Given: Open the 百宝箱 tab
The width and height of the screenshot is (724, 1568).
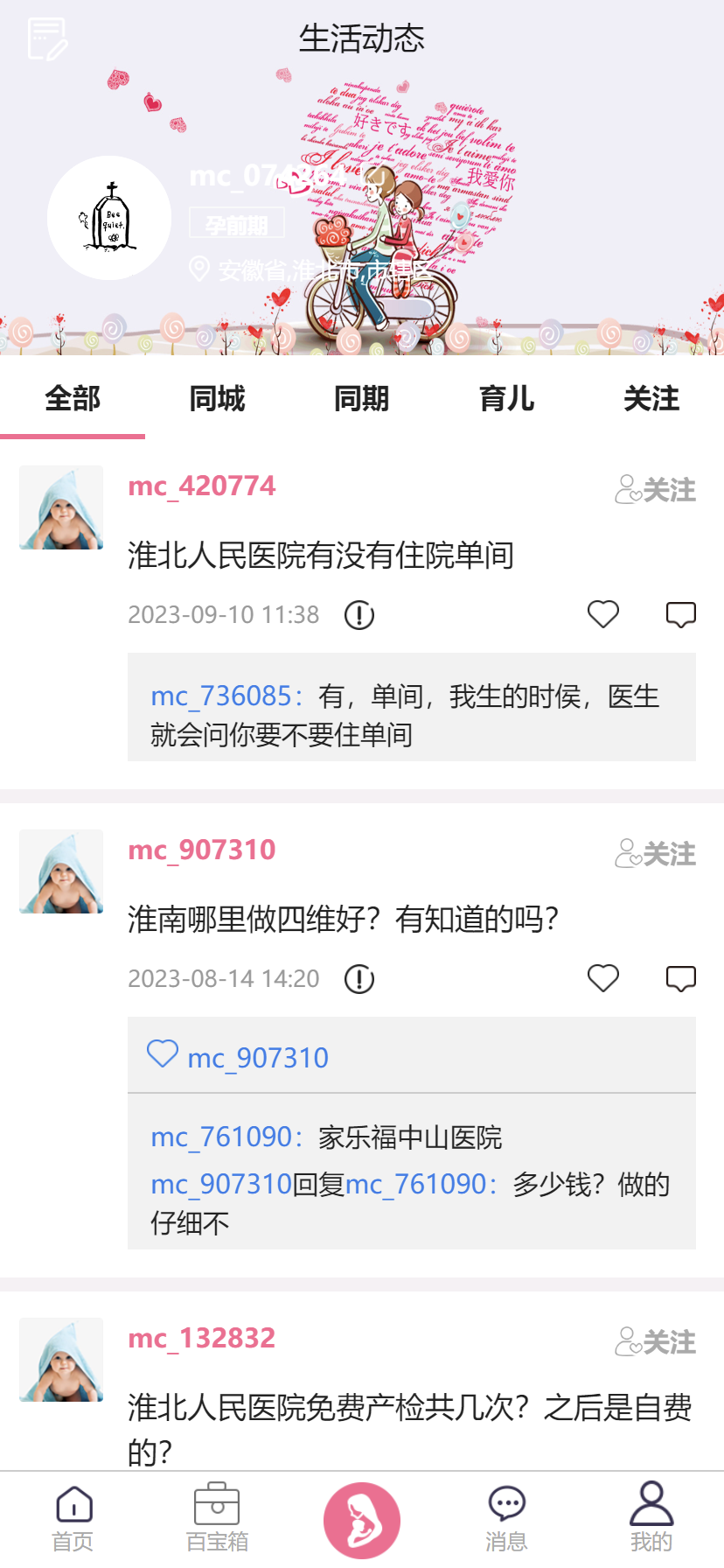Looking at the screenshot, I should (217, 1518).
